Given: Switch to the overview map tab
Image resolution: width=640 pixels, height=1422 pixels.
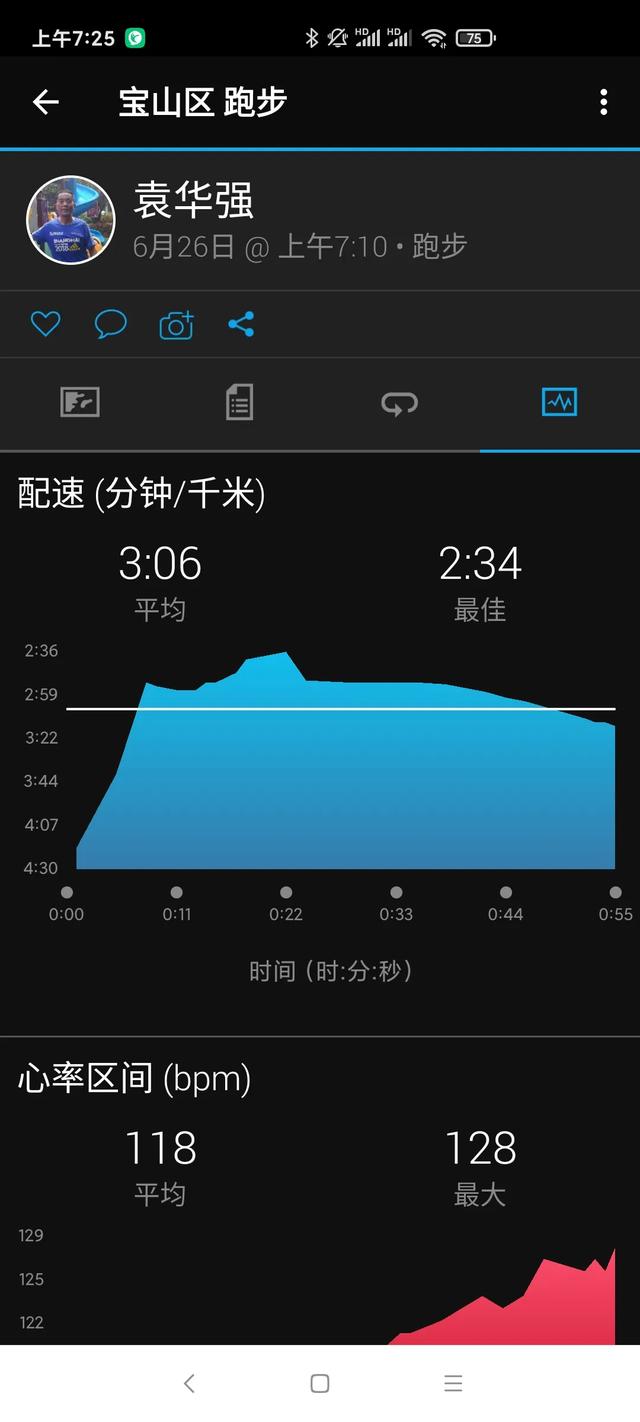Looking at the screenshot, I should 80,403.
